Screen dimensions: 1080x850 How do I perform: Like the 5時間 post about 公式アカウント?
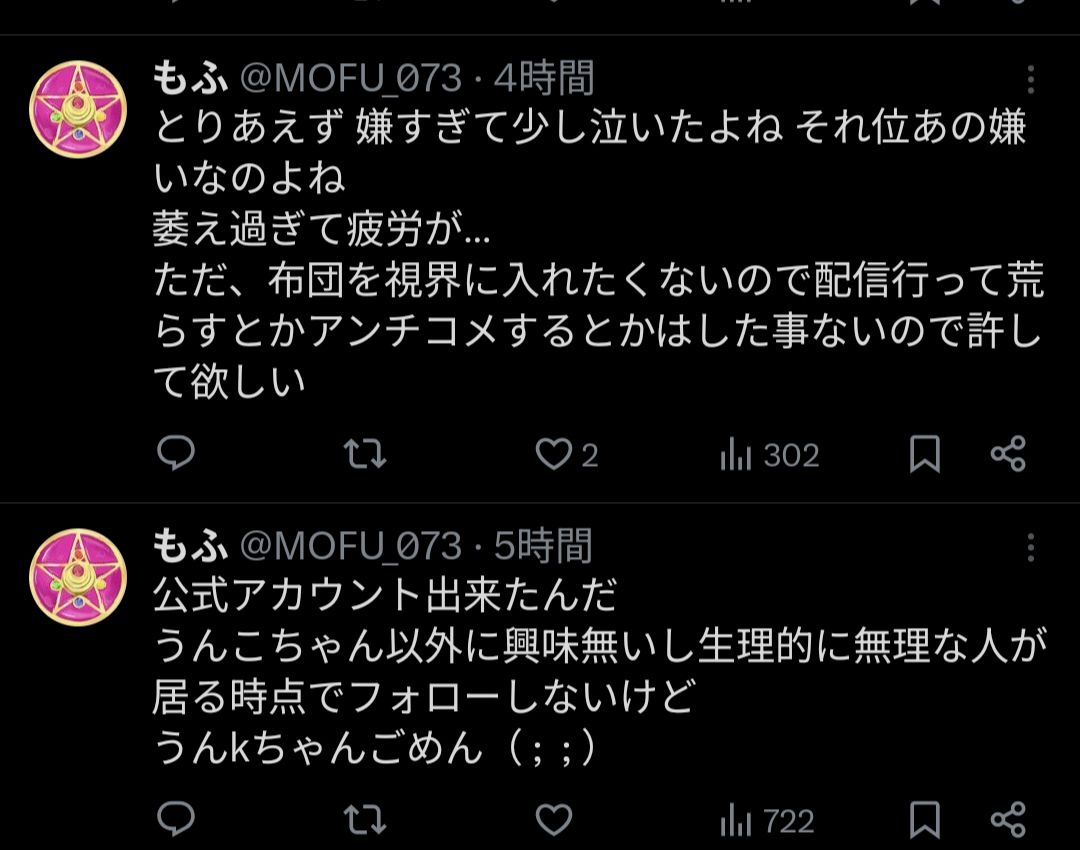coord(554,820)
